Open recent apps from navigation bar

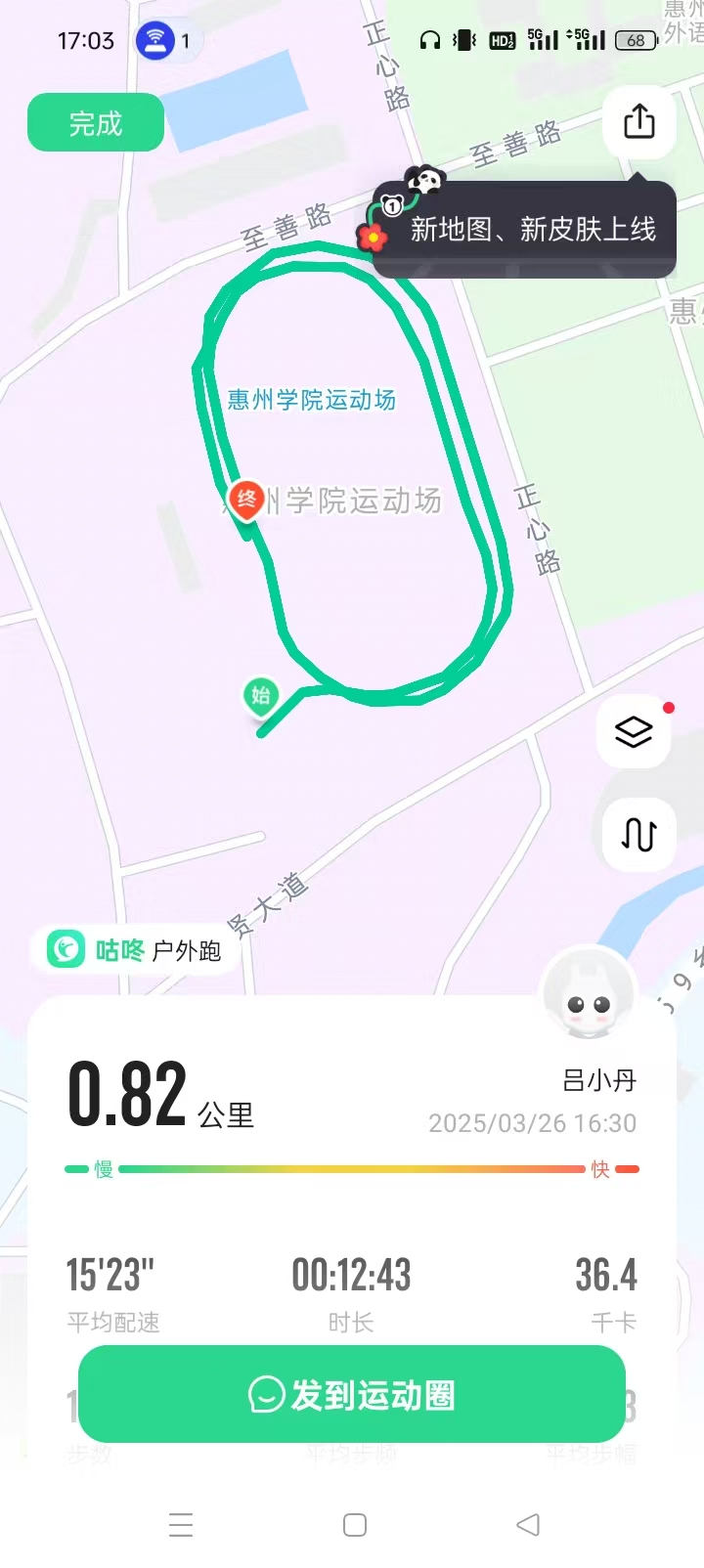click(181, 1525)
